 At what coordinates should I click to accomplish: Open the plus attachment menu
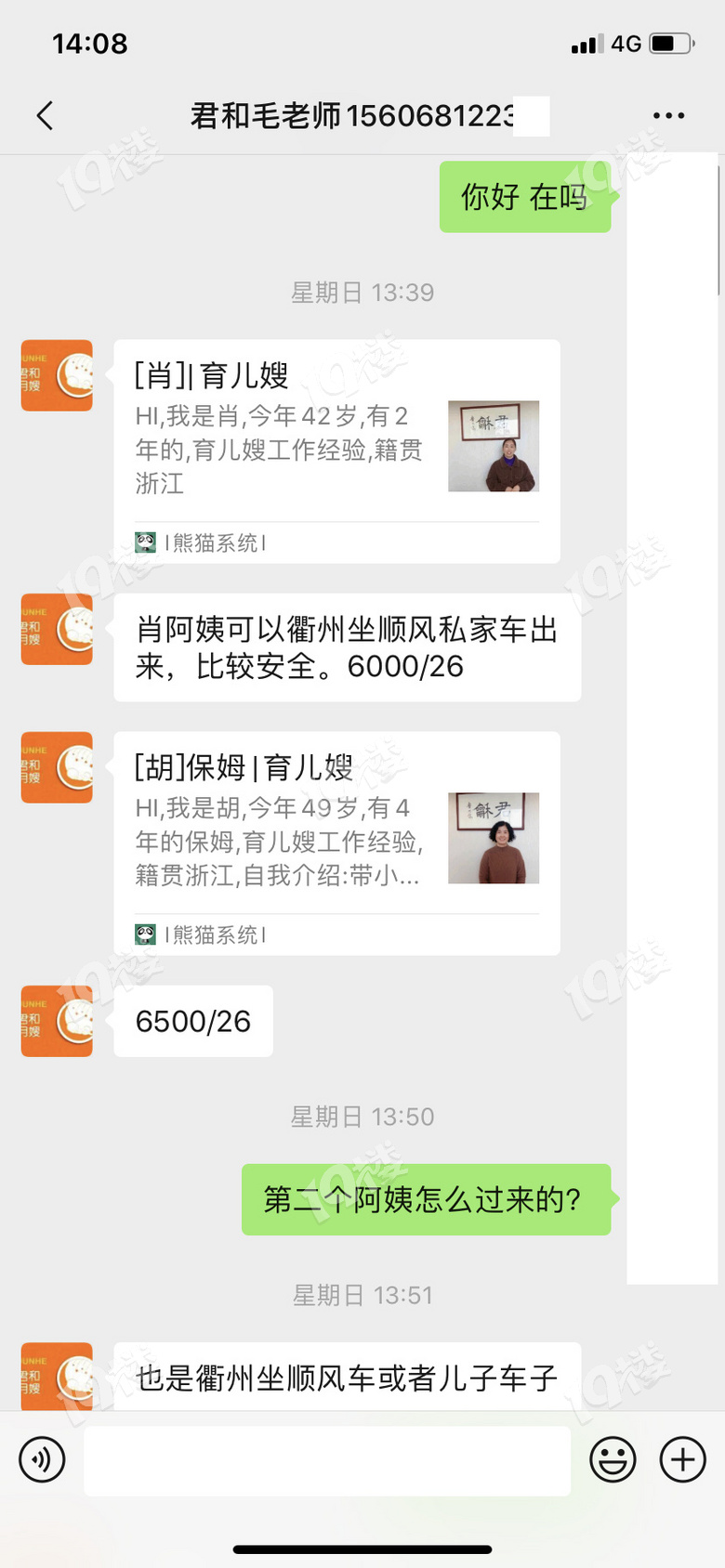coord(683,1459)
